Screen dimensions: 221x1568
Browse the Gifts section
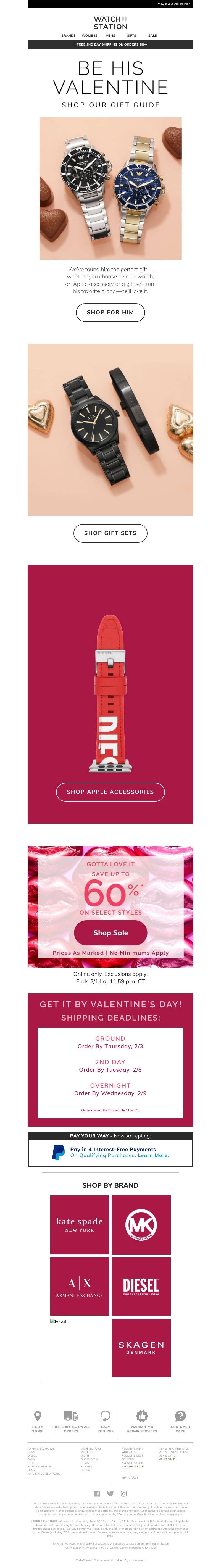[131, 35]
